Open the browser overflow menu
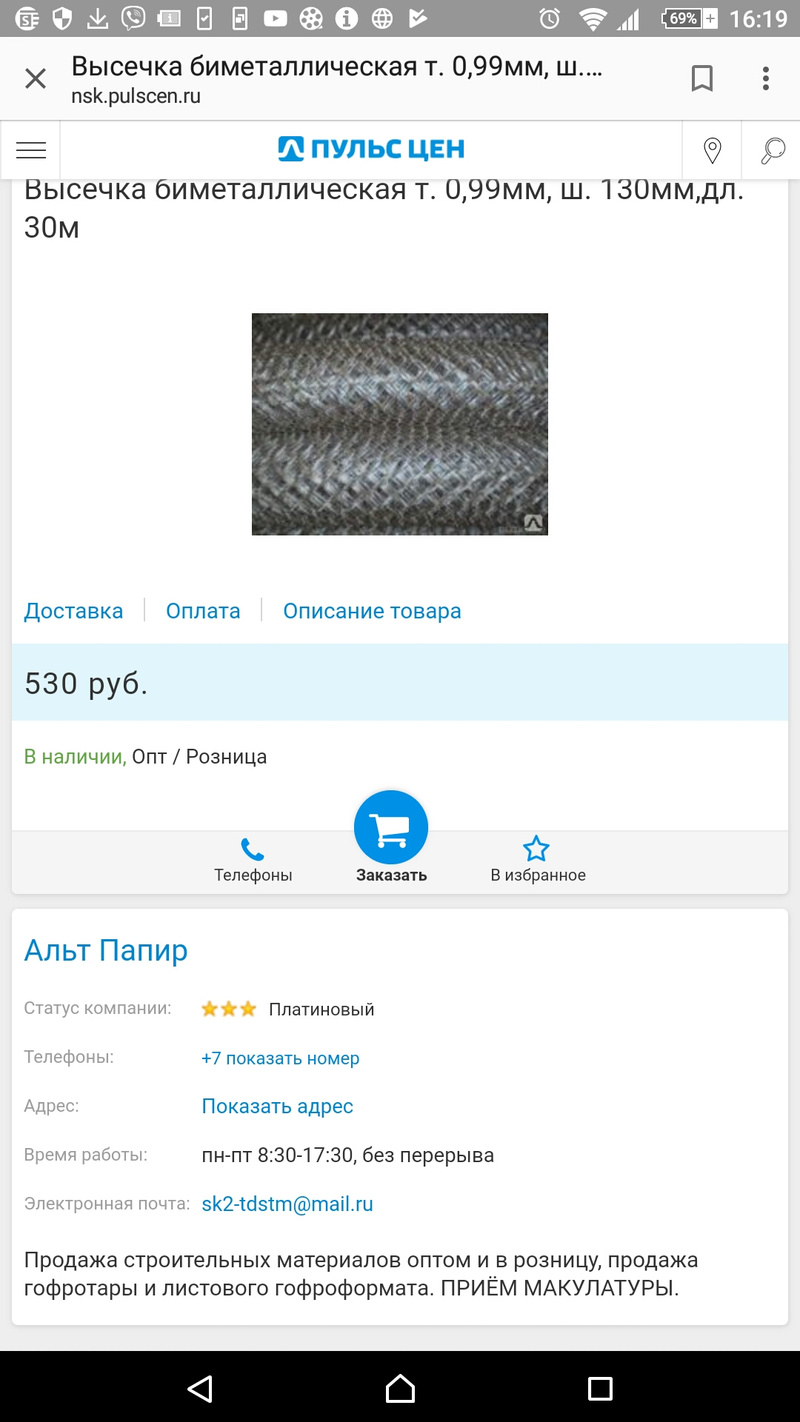Viewport: 800px width, 1422px height. (765, 79)
